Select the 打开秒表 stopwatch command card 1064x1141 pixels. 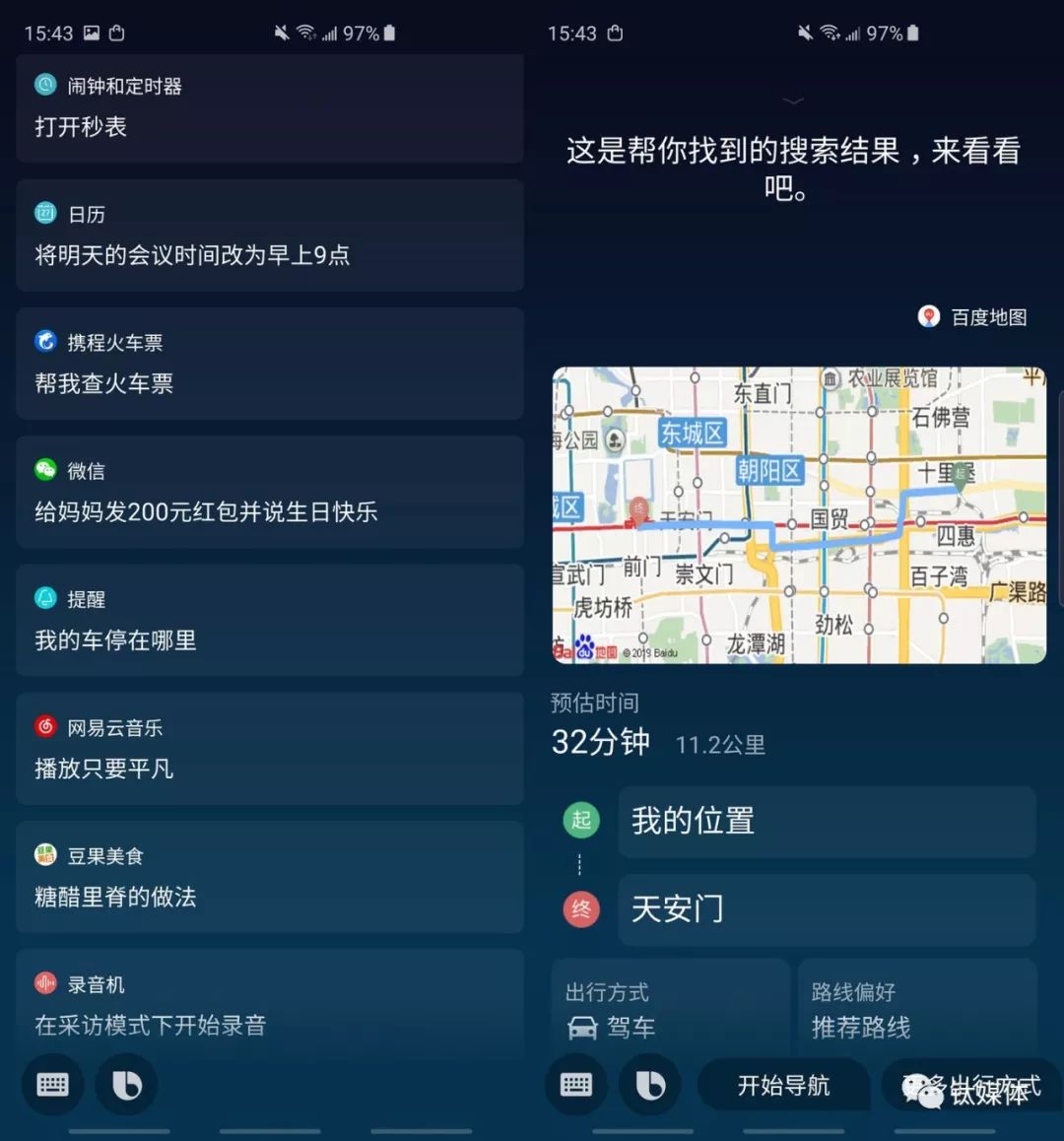[269, 108]
